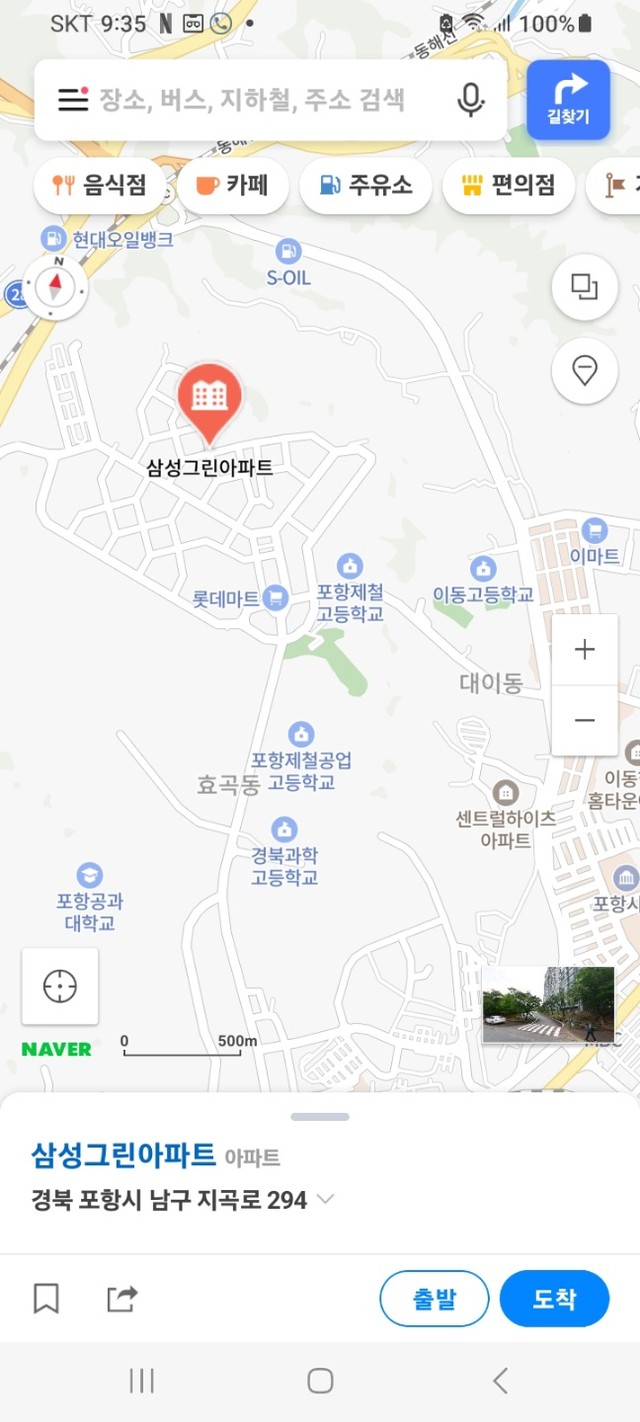This screenshot has width=640, height=1422.
Task: Open the hamburger menu in search bar
Action: (x=73, y=100)
